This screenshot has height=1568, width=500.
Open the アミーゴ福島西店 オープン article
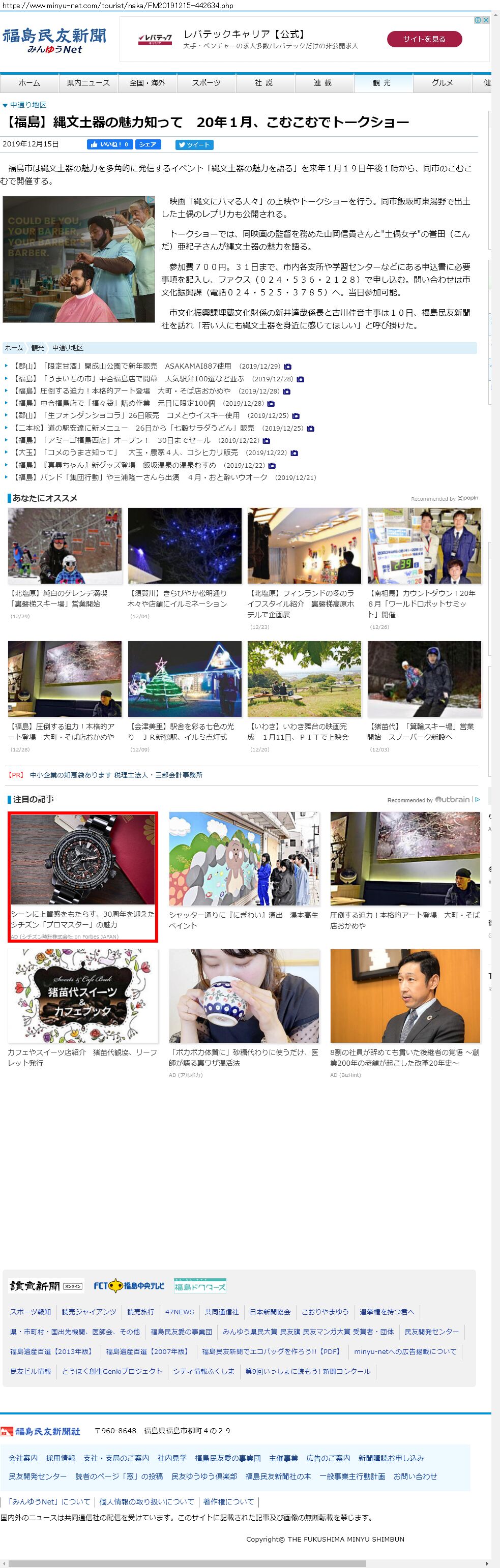tap(111, 440)
